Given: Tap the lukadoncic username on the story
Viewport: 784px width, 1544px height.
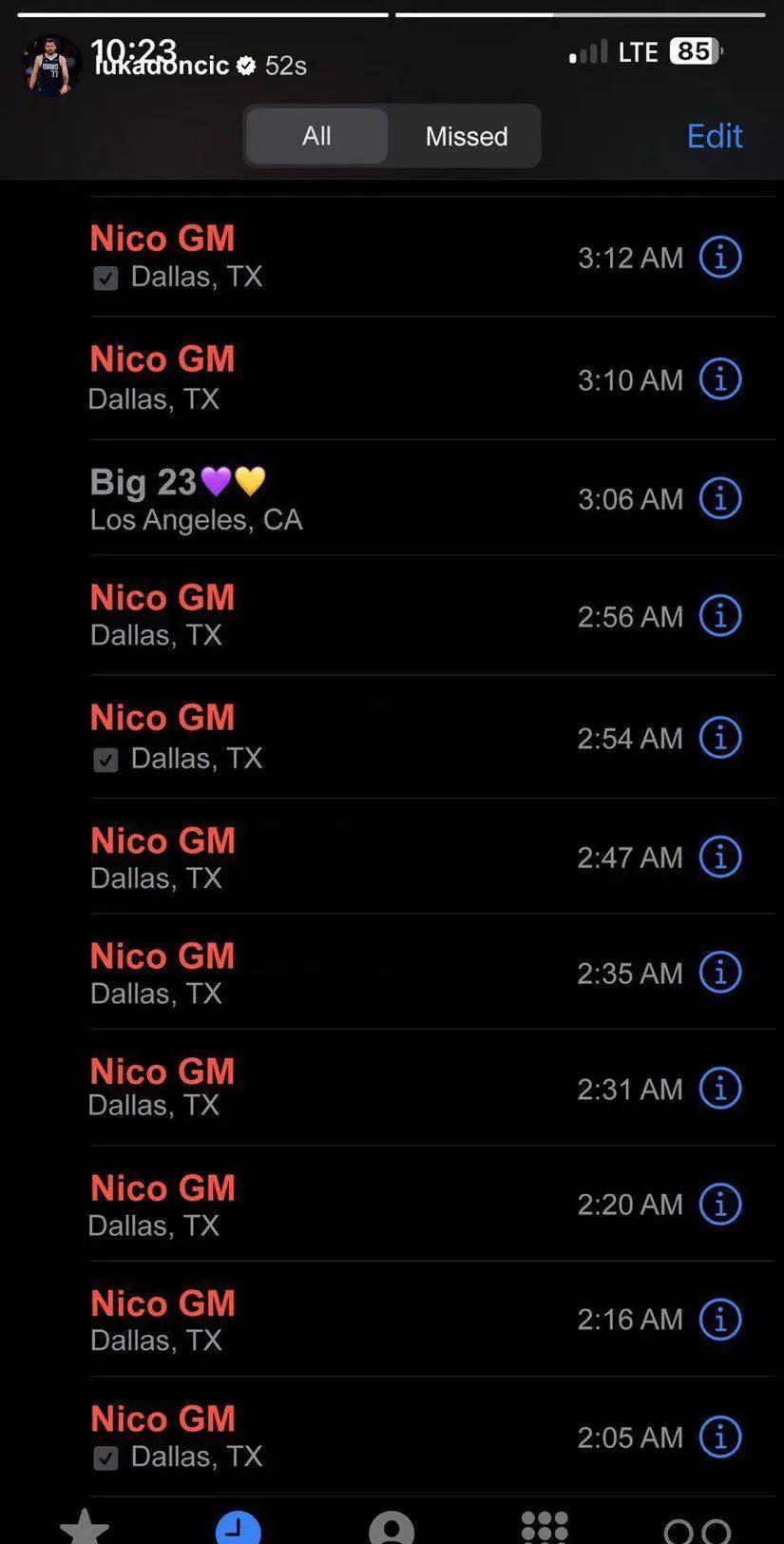Looking at the screenshot, I should click(163, 67).
